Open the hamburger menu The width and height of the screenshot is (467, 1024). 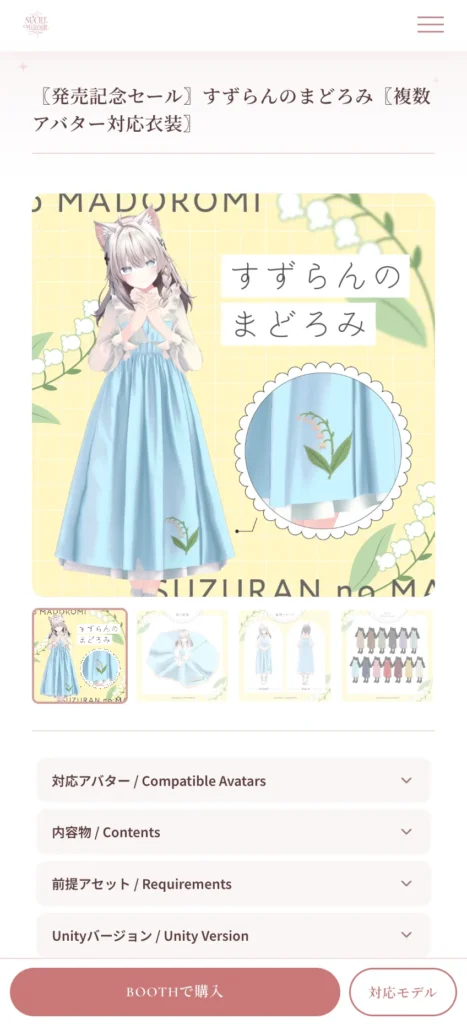pyautogui.click(x=430, y=25)
